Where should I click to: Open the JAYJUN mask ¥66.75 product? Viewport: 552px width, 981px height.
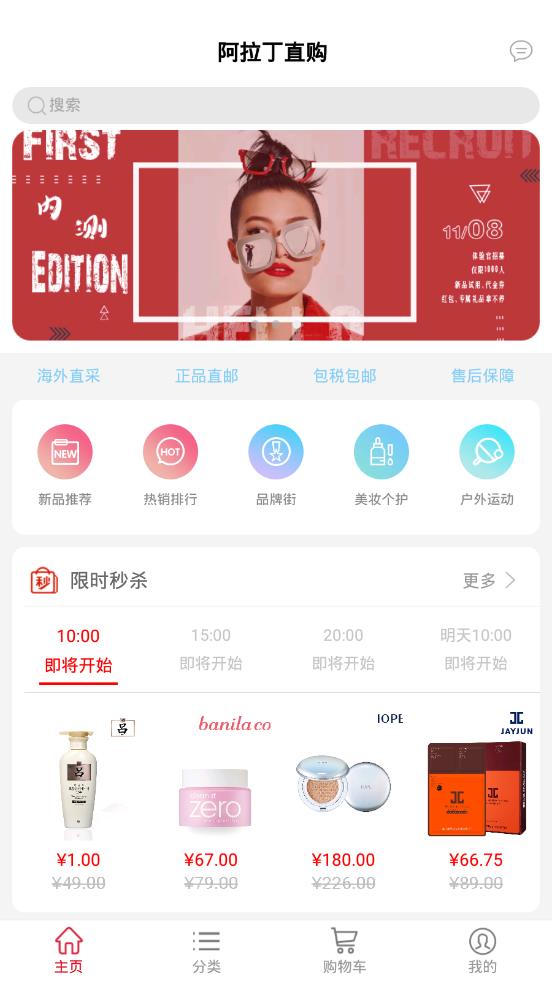click(476, 802)
